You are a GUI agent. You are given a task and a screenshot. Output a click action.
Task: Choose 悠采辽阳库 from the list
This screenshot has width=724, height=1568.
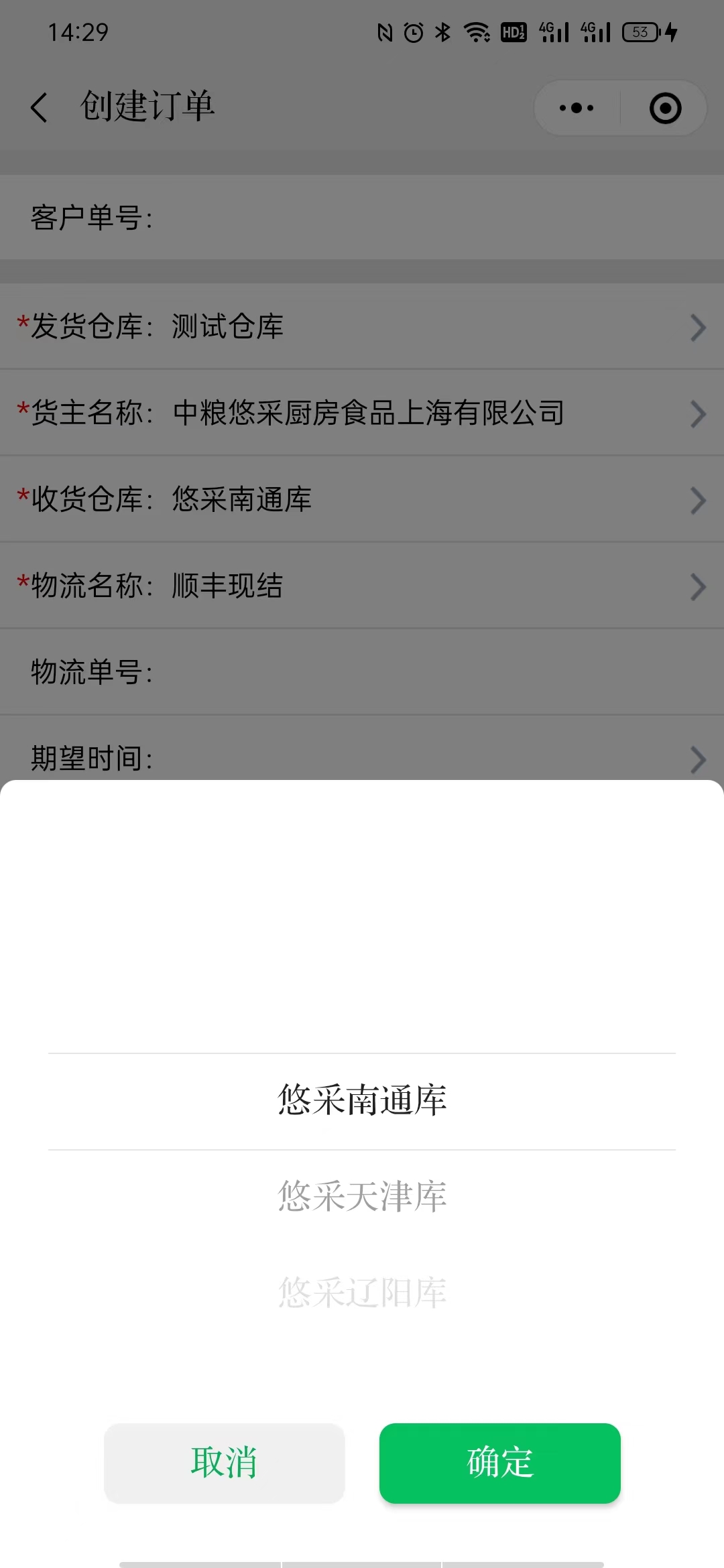pyautogui.click(x=362, y=1293)
